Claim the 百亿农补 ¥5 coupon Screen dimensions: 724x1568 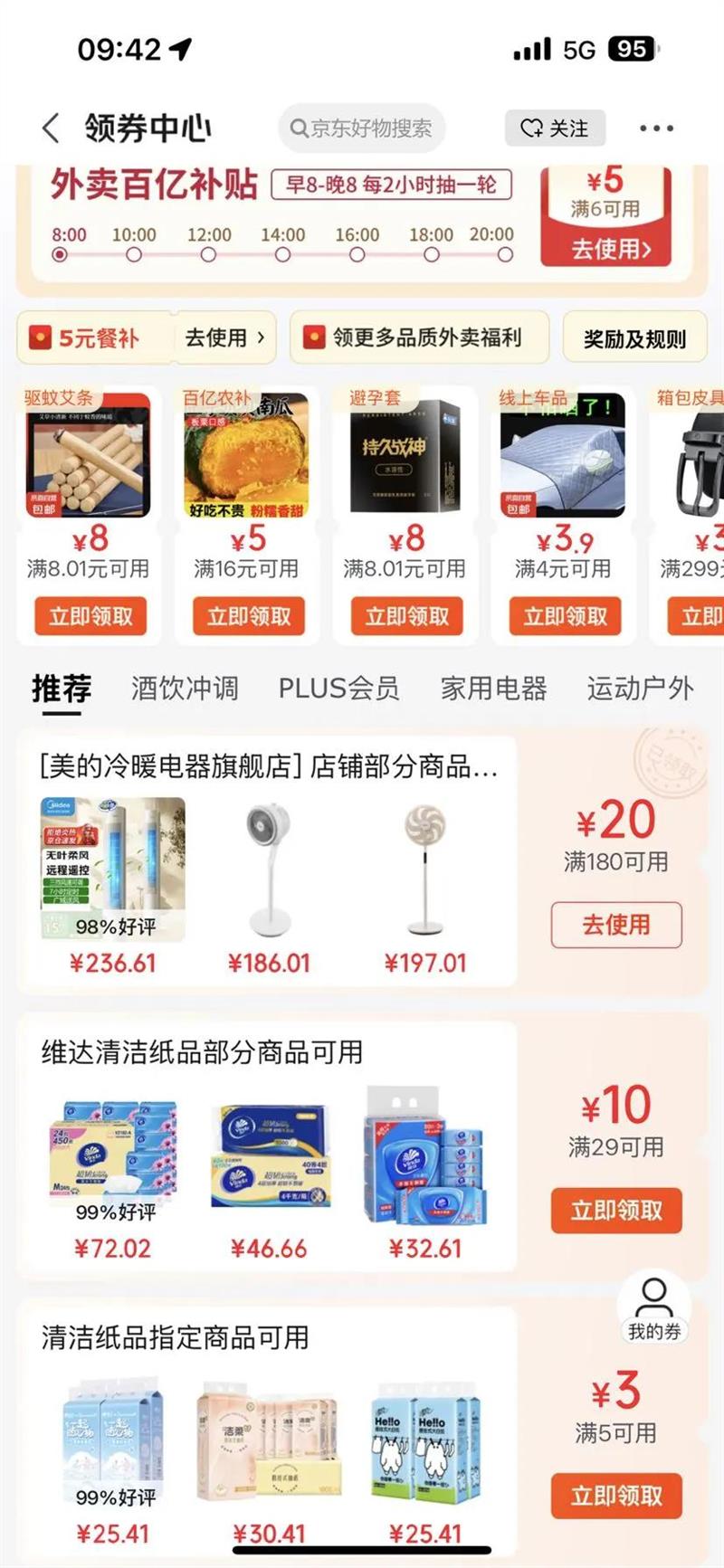(x=249, y=616)
